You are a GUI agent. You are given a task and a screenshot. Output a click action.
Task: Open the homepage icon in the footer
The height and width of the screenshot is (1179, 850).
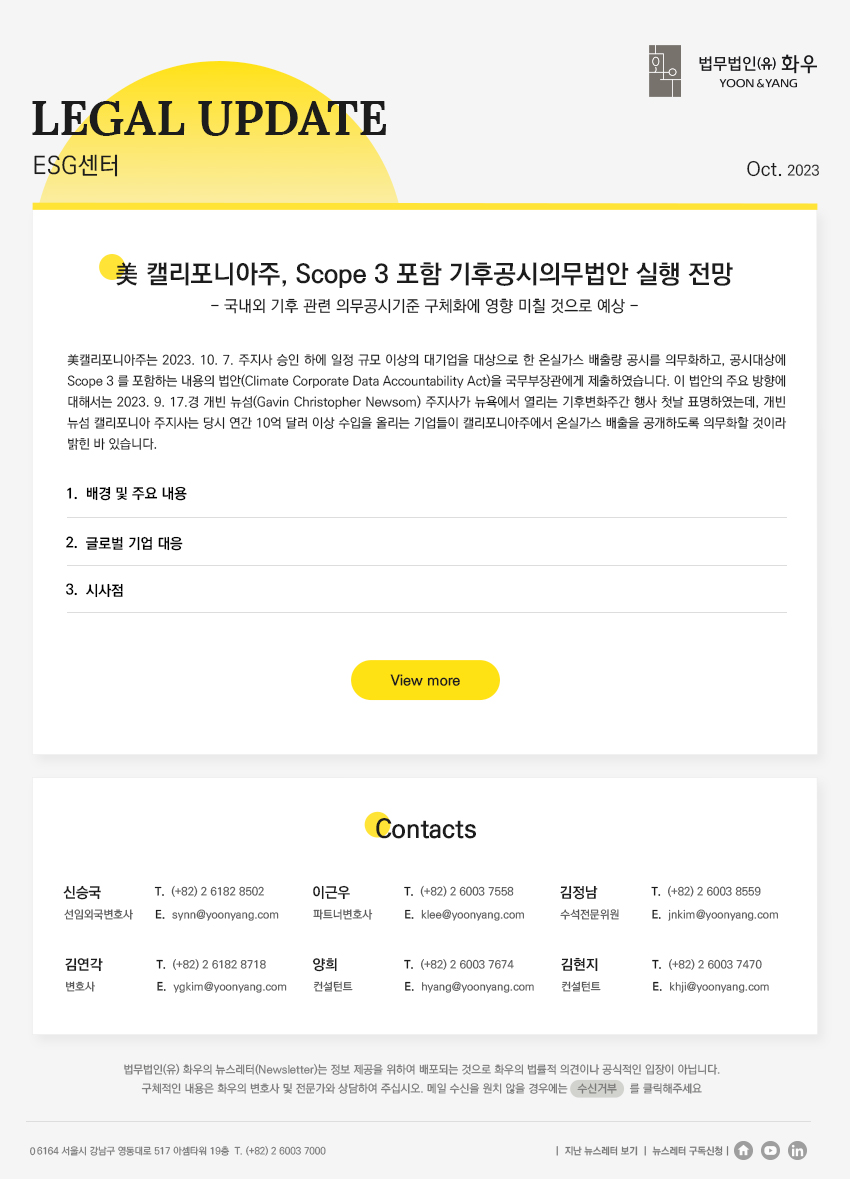tap(743, 1151)
